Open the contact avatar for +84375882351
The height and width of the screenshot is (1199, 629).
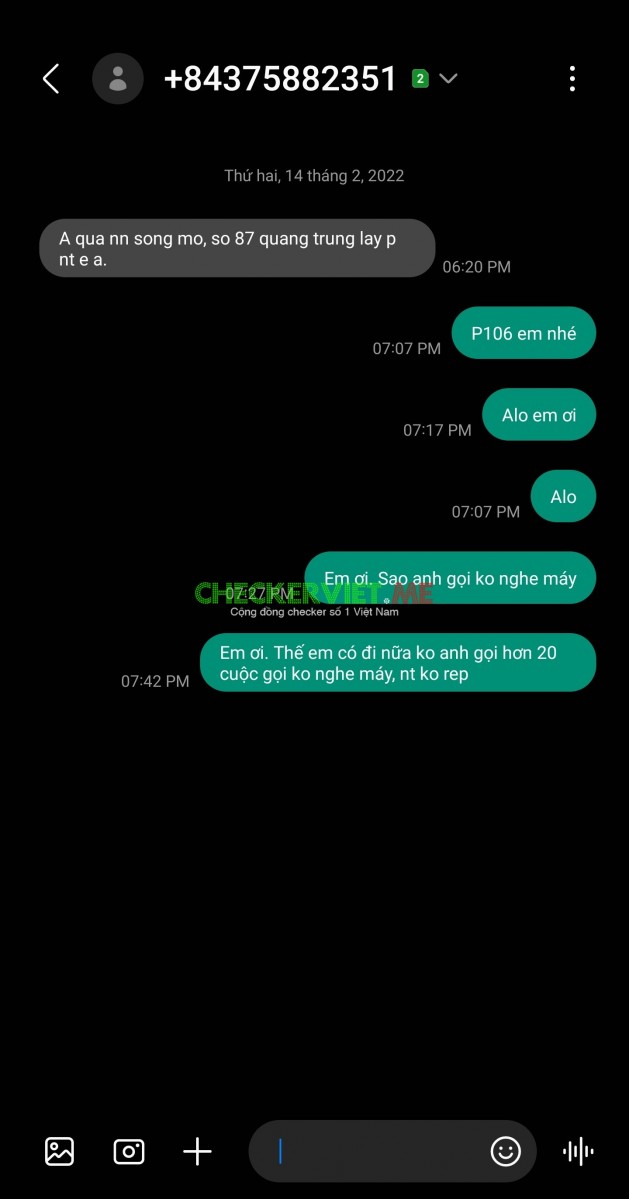click(118, 79)
